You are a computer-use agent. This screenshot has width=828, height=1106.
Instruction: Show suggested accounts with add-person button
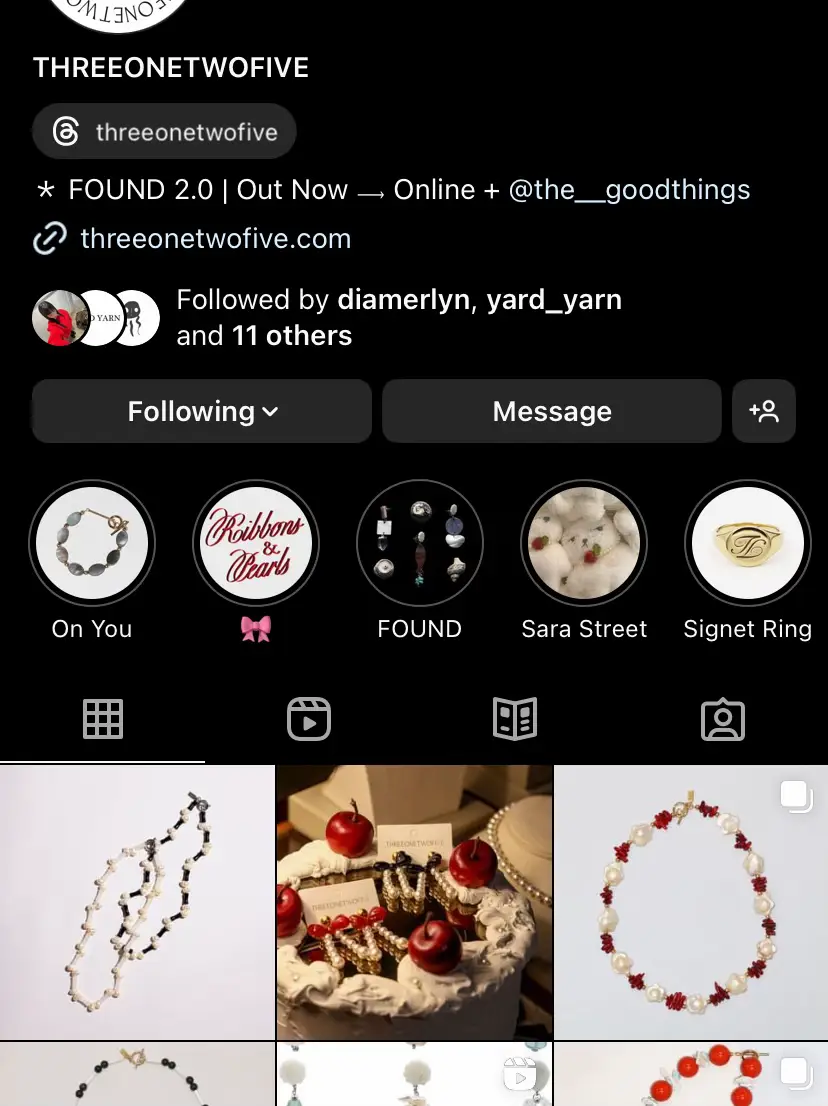coord(764,411)
